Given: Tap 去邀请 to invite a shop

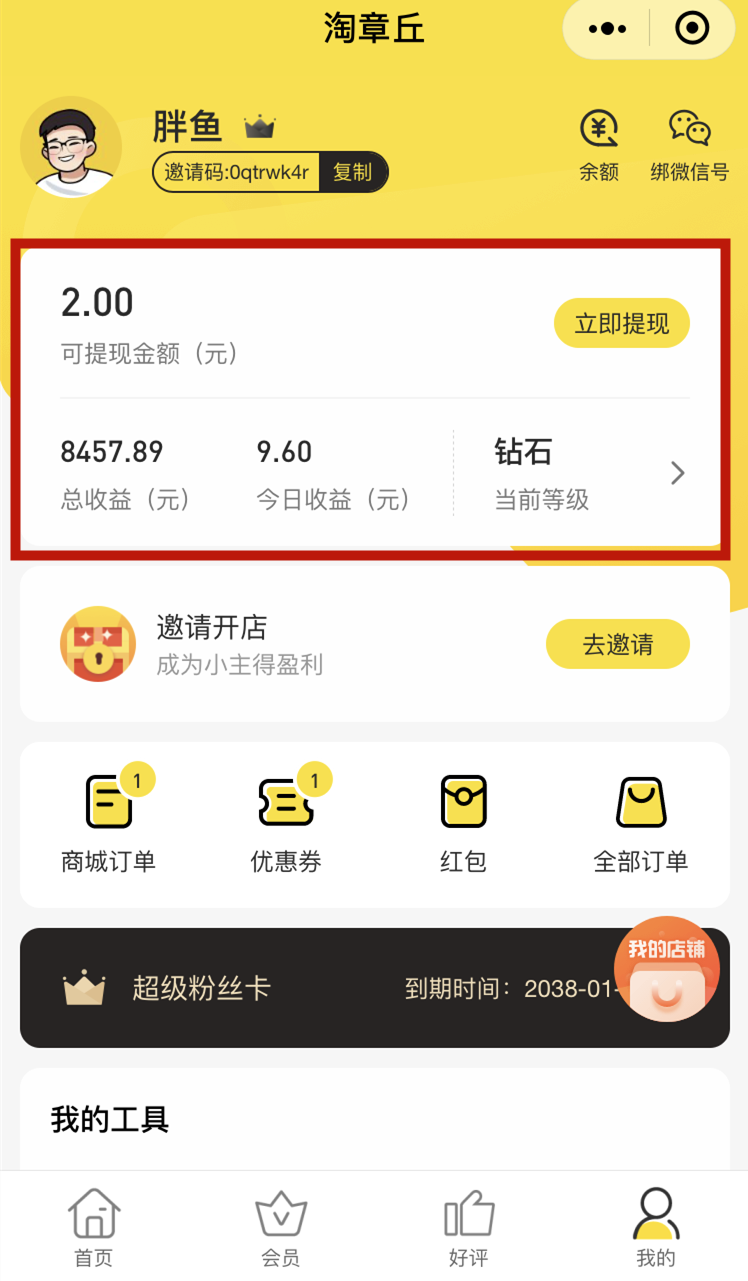Looking at the screenshot, I should tap(617, 644).
